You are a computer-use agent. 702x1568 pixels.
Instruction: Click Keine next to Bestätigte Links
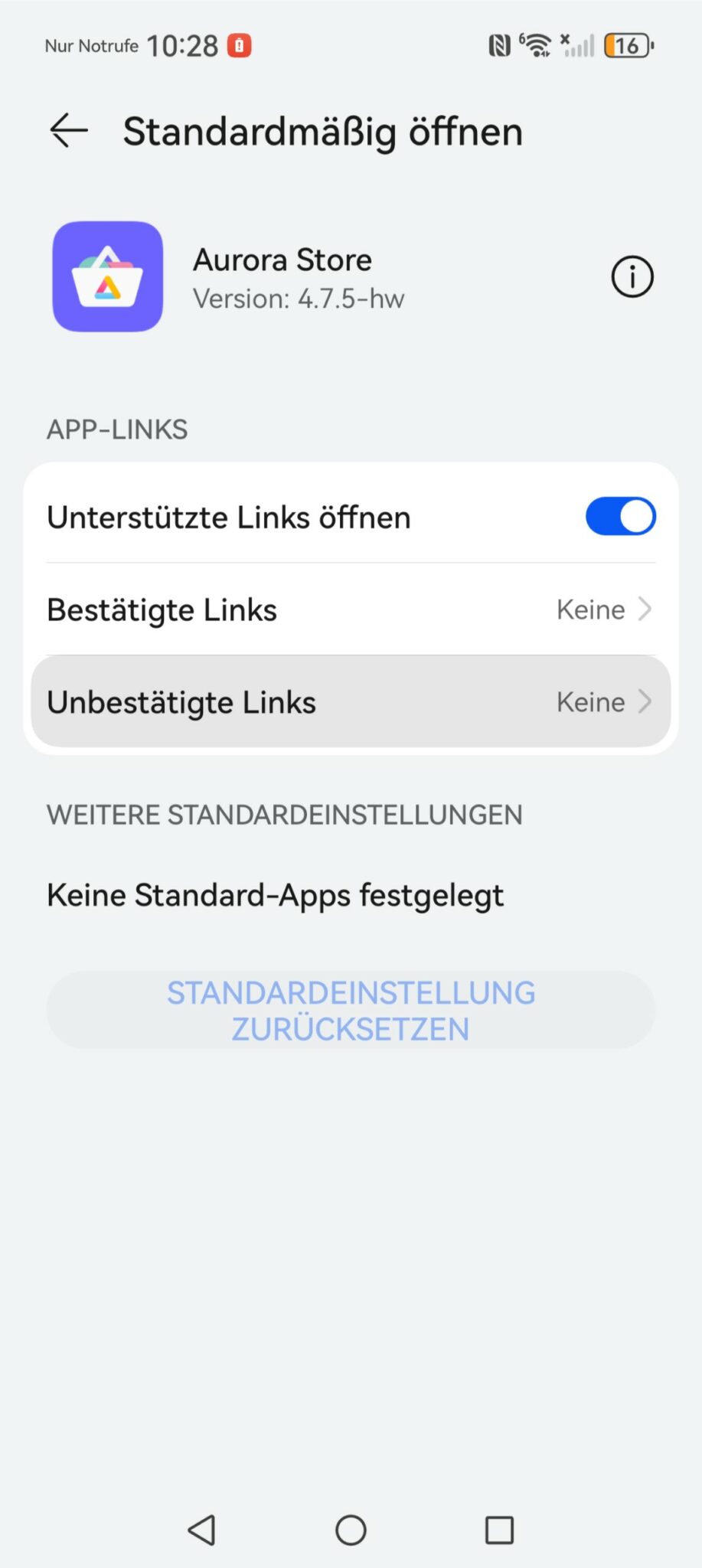(589, 609)
